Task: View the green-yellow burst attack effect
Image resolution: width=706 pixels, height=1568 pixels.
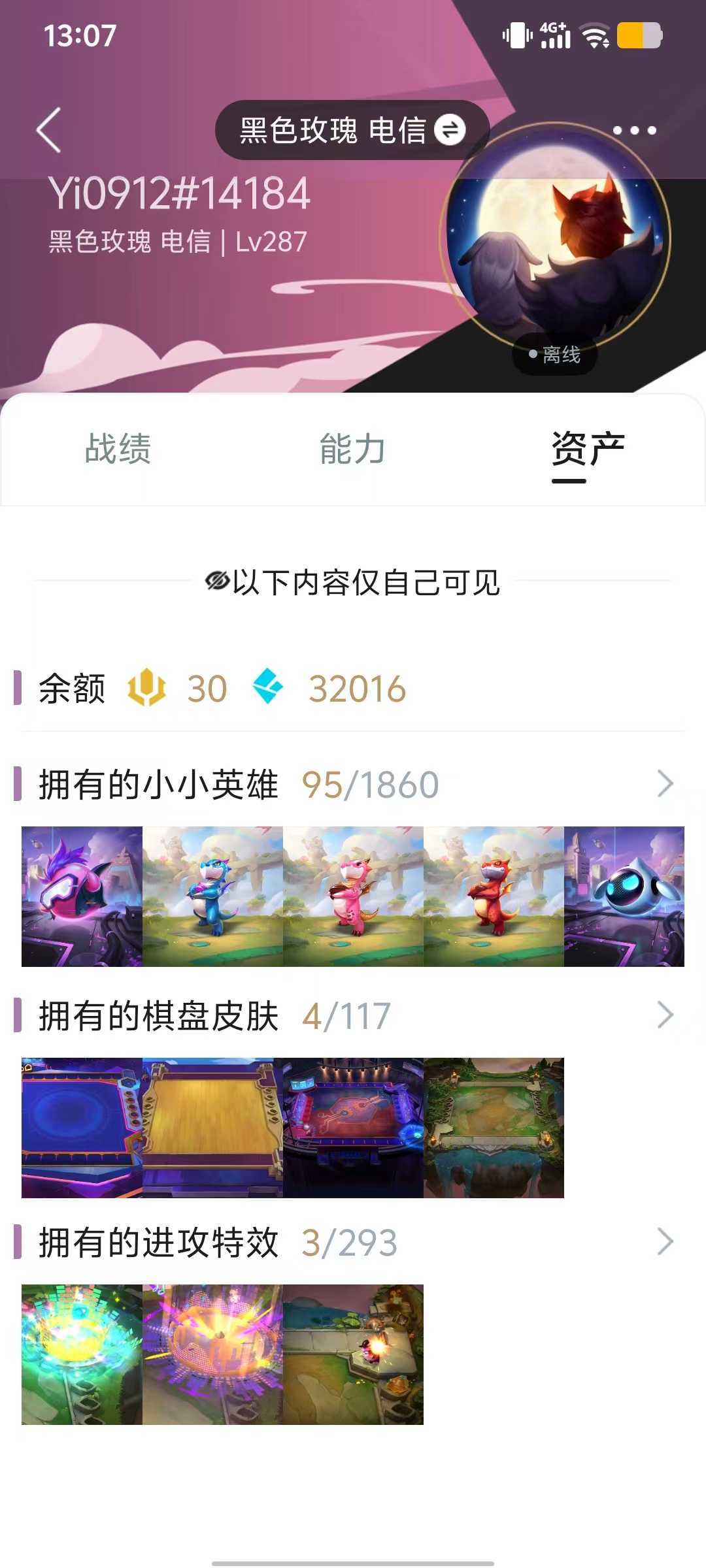Action: tap(82, 1354)
